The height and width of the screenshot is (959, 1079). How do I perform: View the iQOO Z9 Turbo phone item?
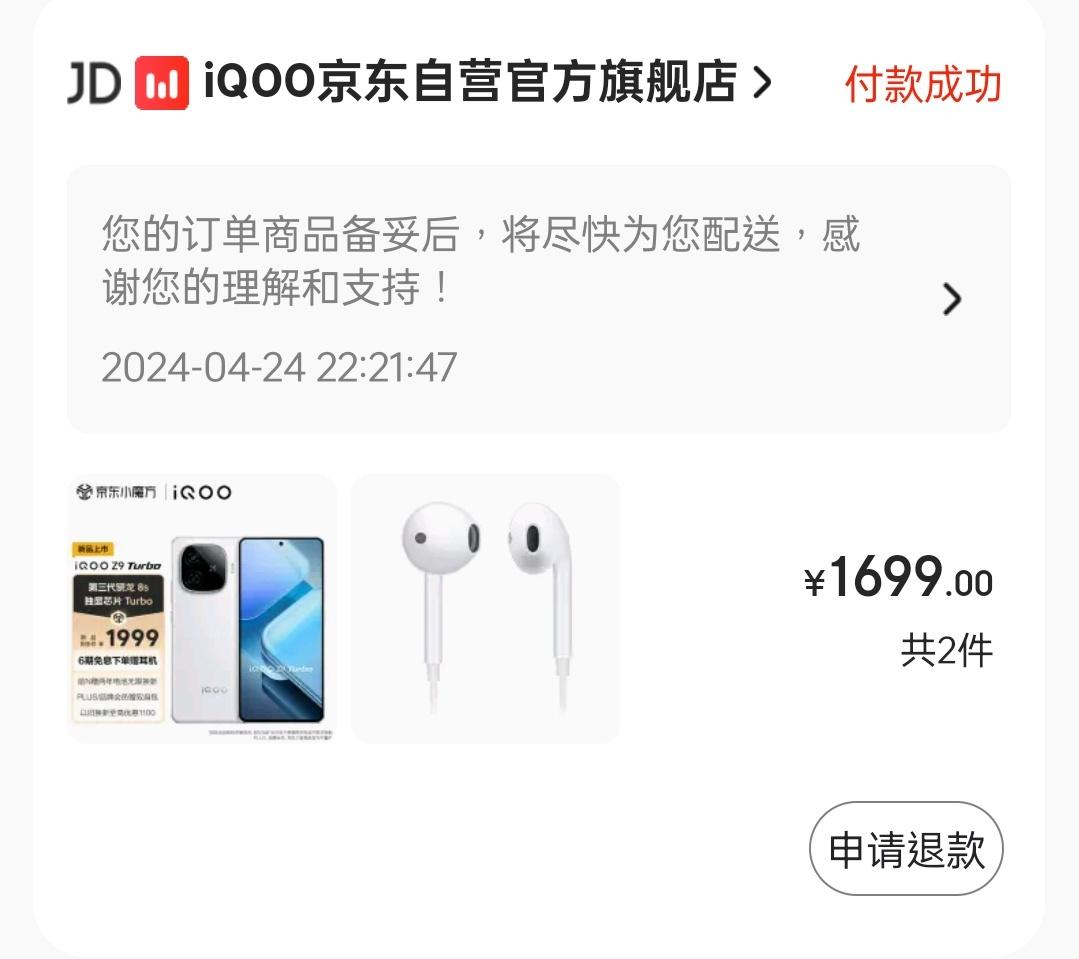pyautogui.click(x=202, y=608)
